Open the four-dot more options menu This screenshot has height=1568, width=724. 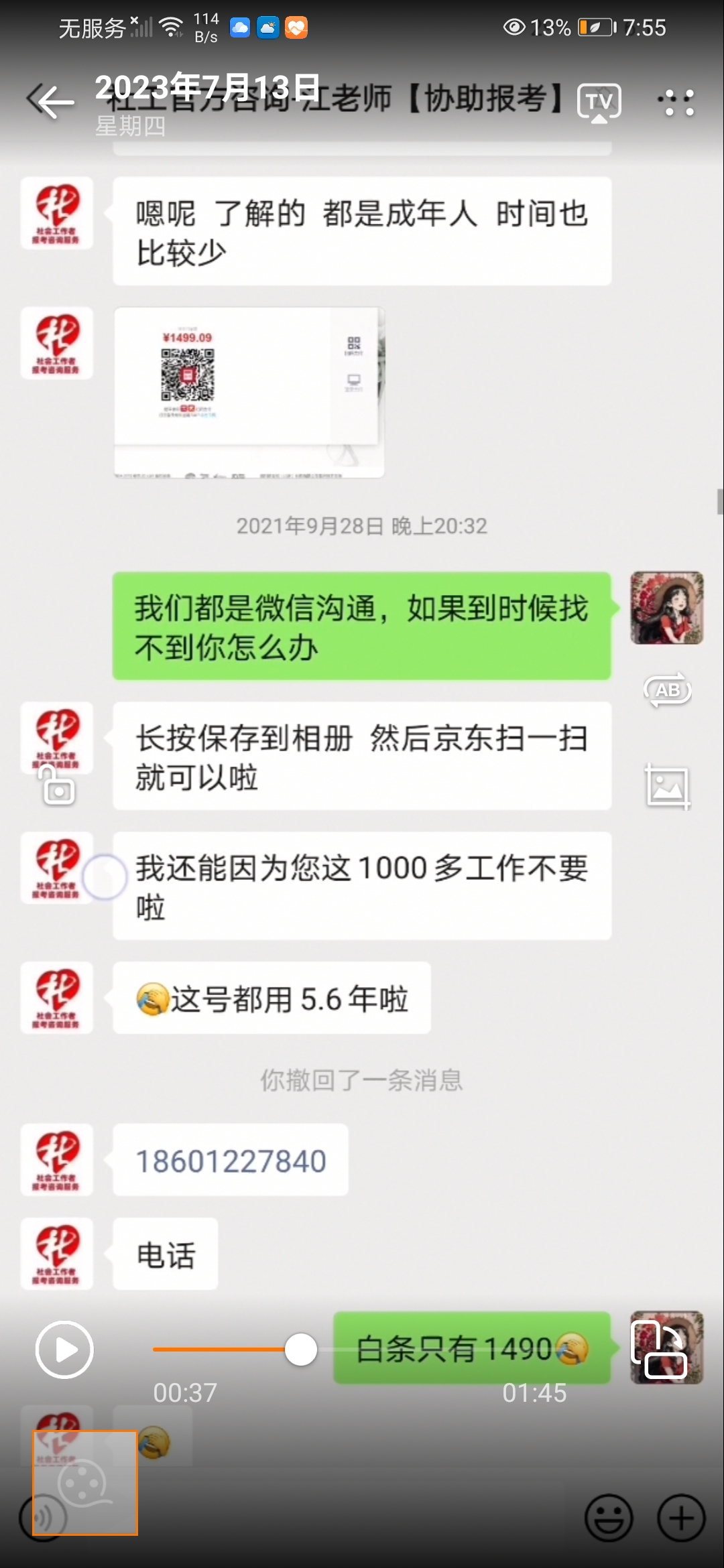pos(676,103)
